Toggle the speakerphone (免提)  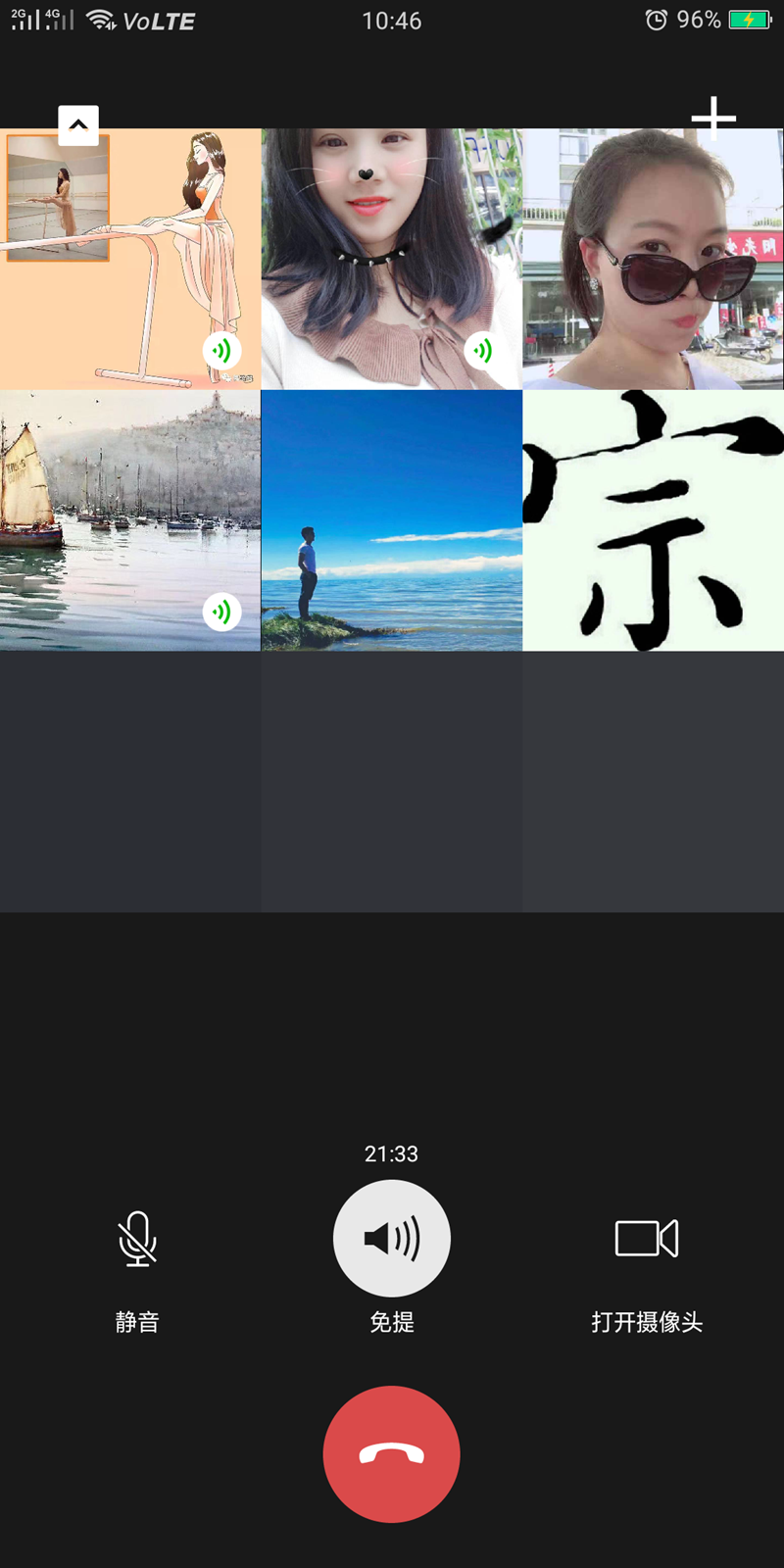coord(392,1239)
